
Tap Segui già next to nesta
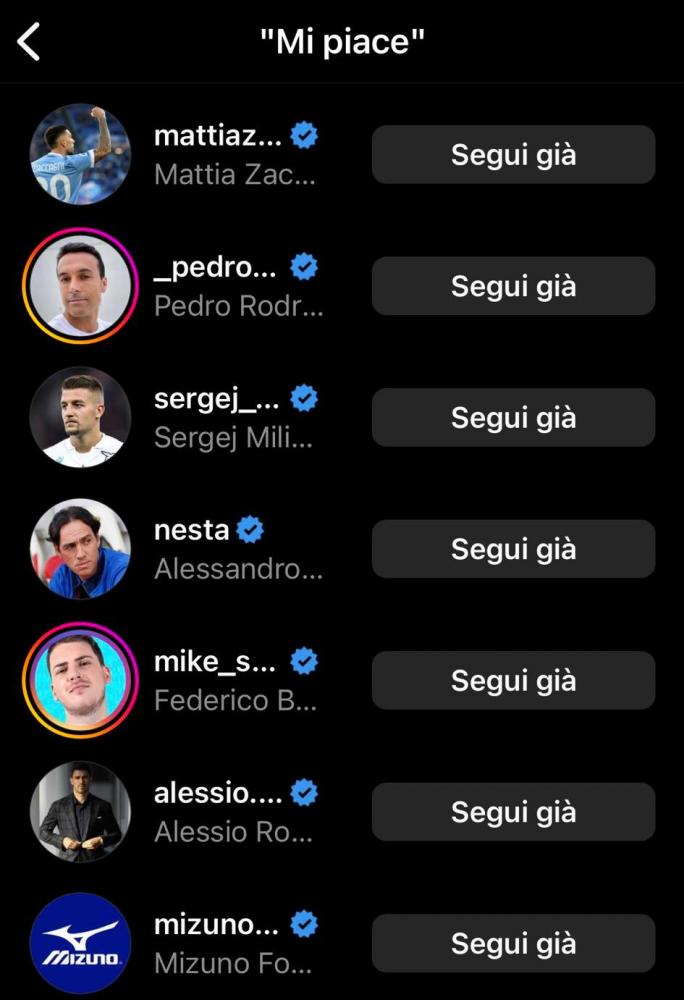pyautogui.click(x=513, y=549)
